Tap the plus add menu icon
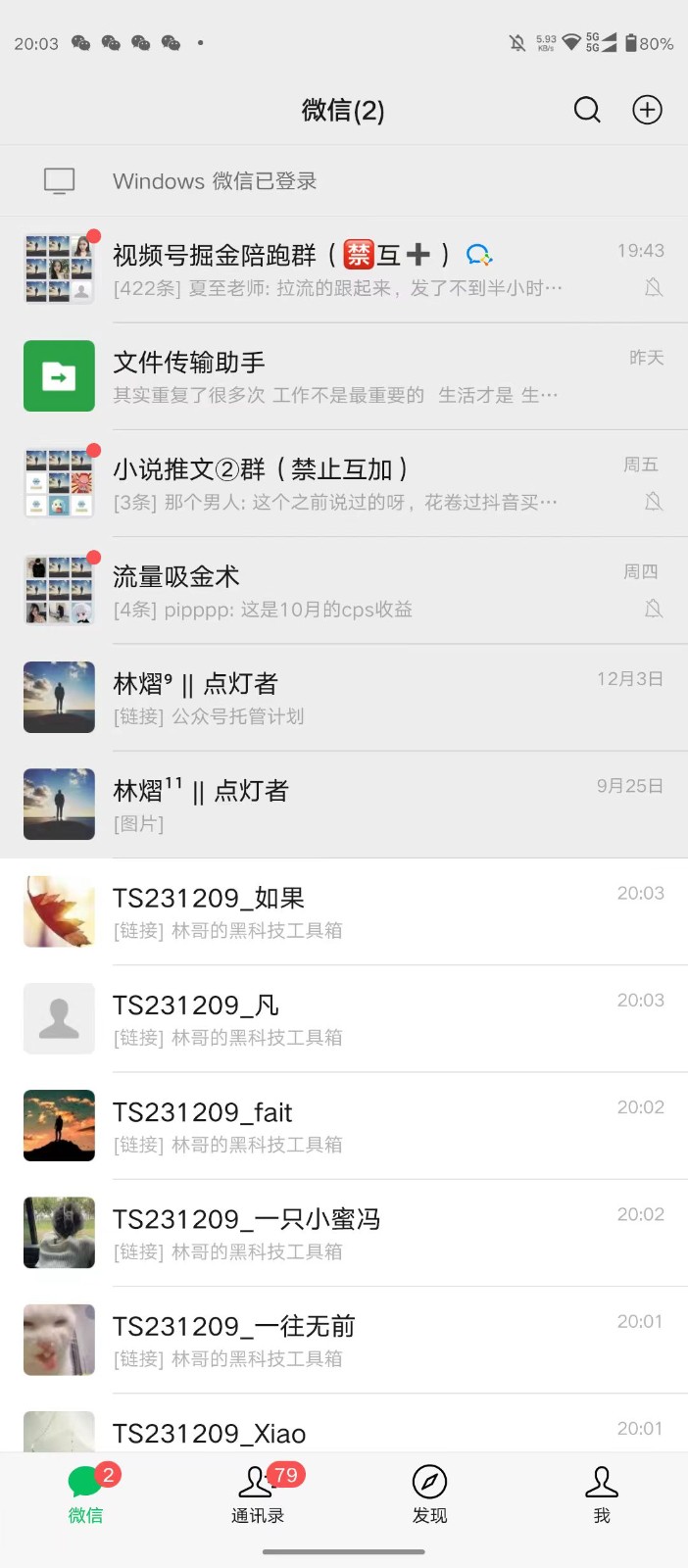This screenshot has width=688, height=1568. (x=647, y=110)
